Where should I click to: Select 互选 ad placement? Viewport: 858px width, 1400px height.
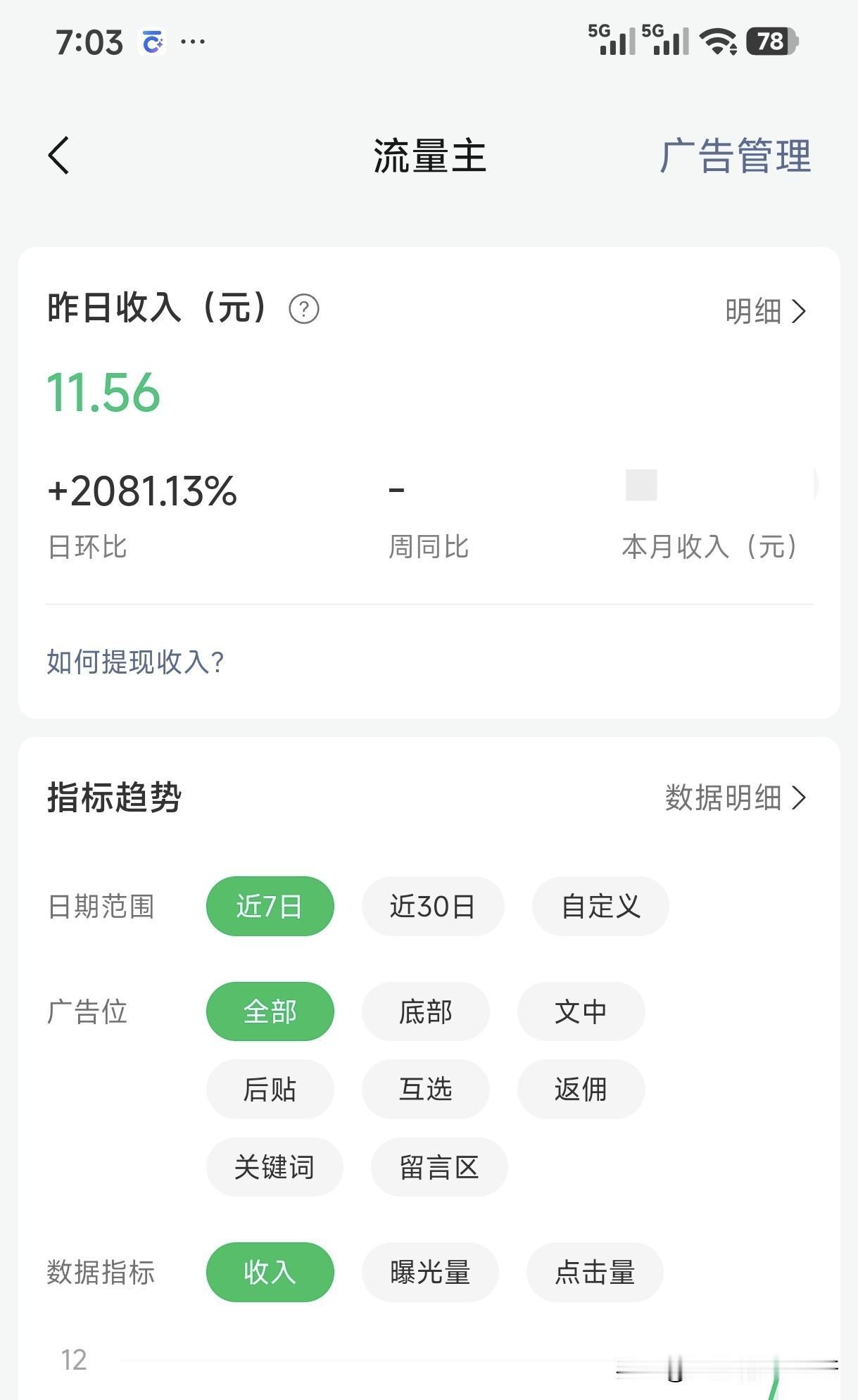coord(425,1089)
